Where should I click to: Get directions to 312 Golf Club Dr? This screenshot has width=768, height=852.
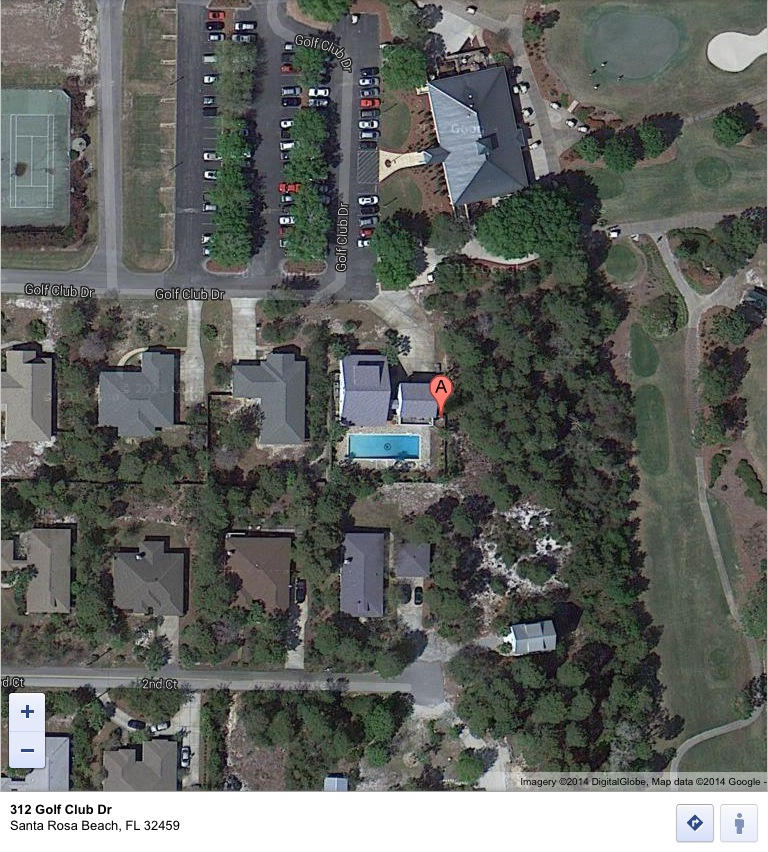pos(695,823)
